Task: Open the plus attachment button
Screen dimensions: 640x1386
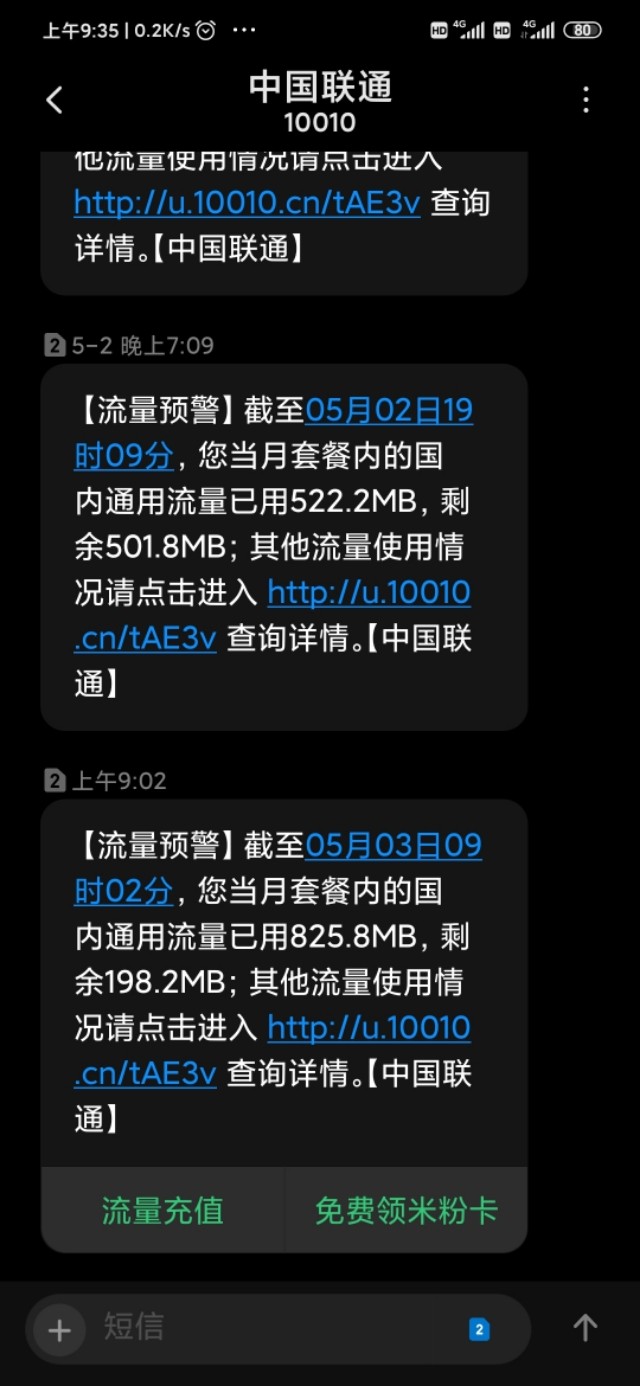Action: 60,1330
